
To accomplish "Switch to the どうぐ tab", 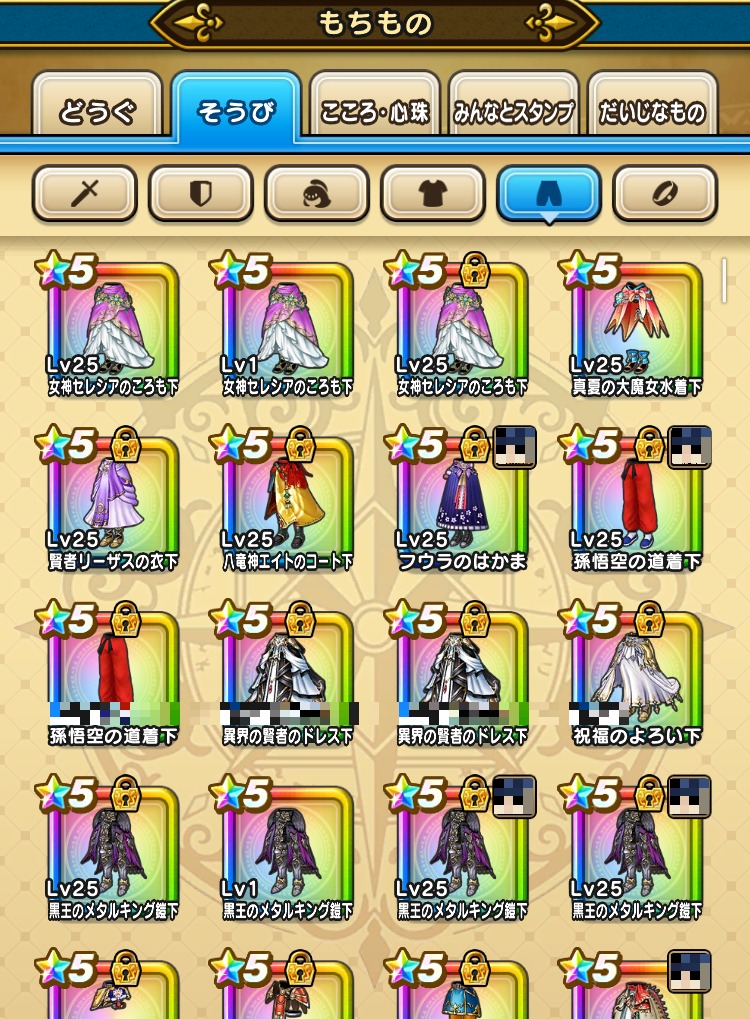I will point(96,111).
